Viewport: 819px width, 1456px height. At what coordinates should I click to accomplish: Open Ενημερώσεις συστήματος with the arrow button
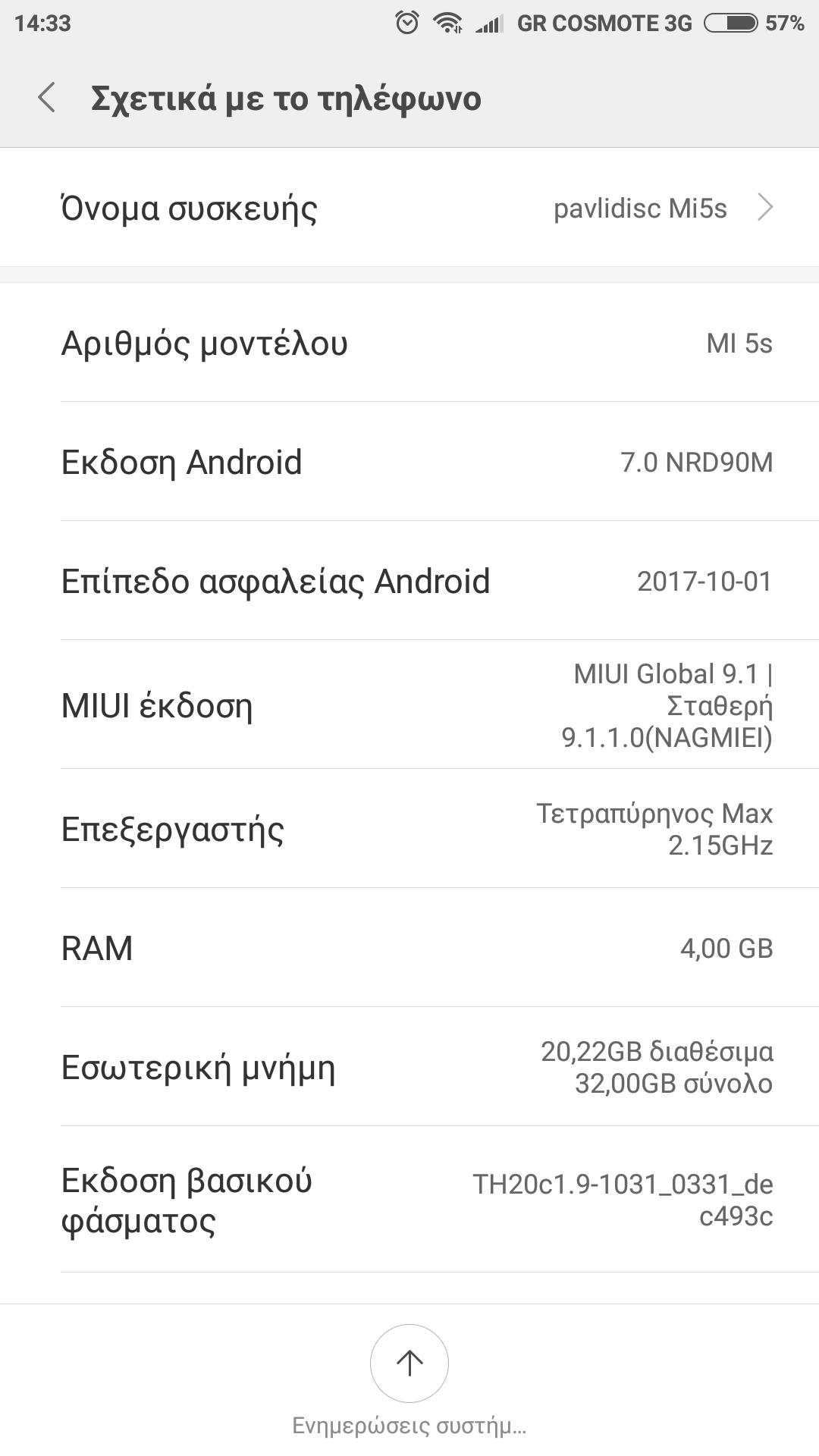click(409, 1363)
